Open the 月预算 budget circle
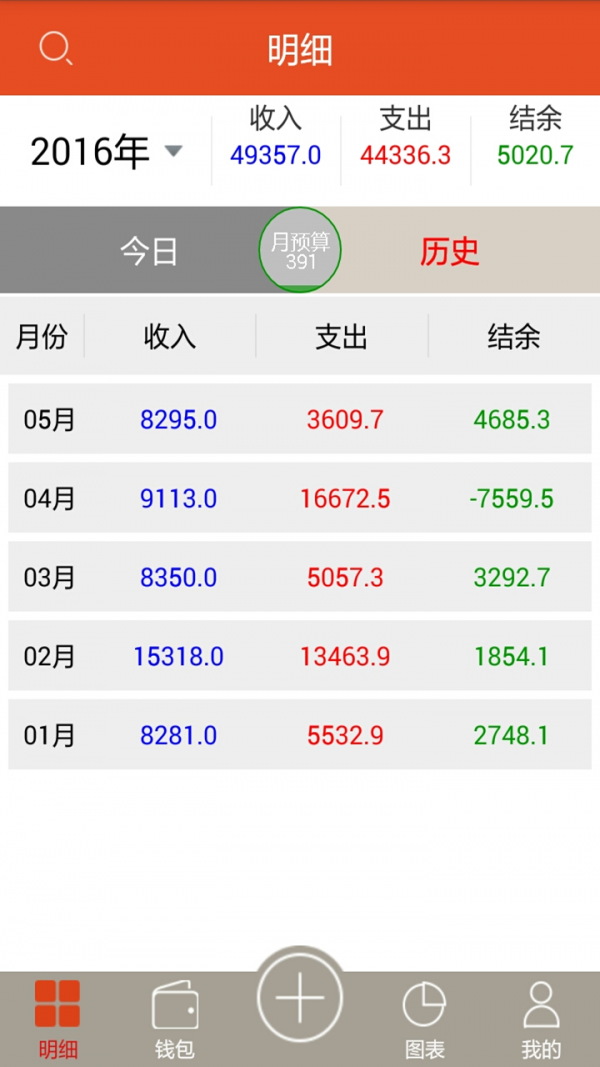The height and width of the screenshot is (1067, 600). coord(300,250)
